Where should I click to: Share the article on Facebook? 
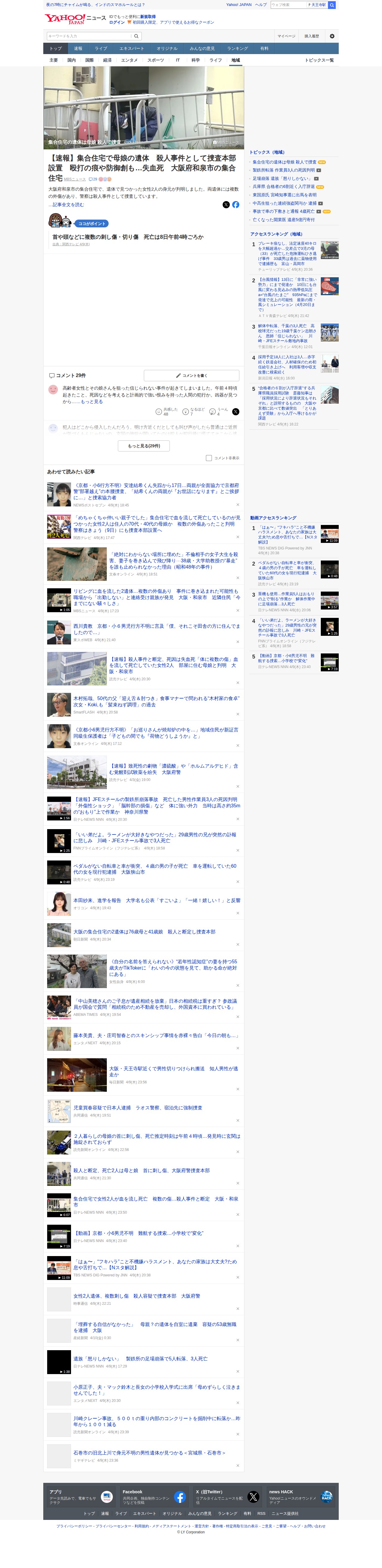coord(235,205)
